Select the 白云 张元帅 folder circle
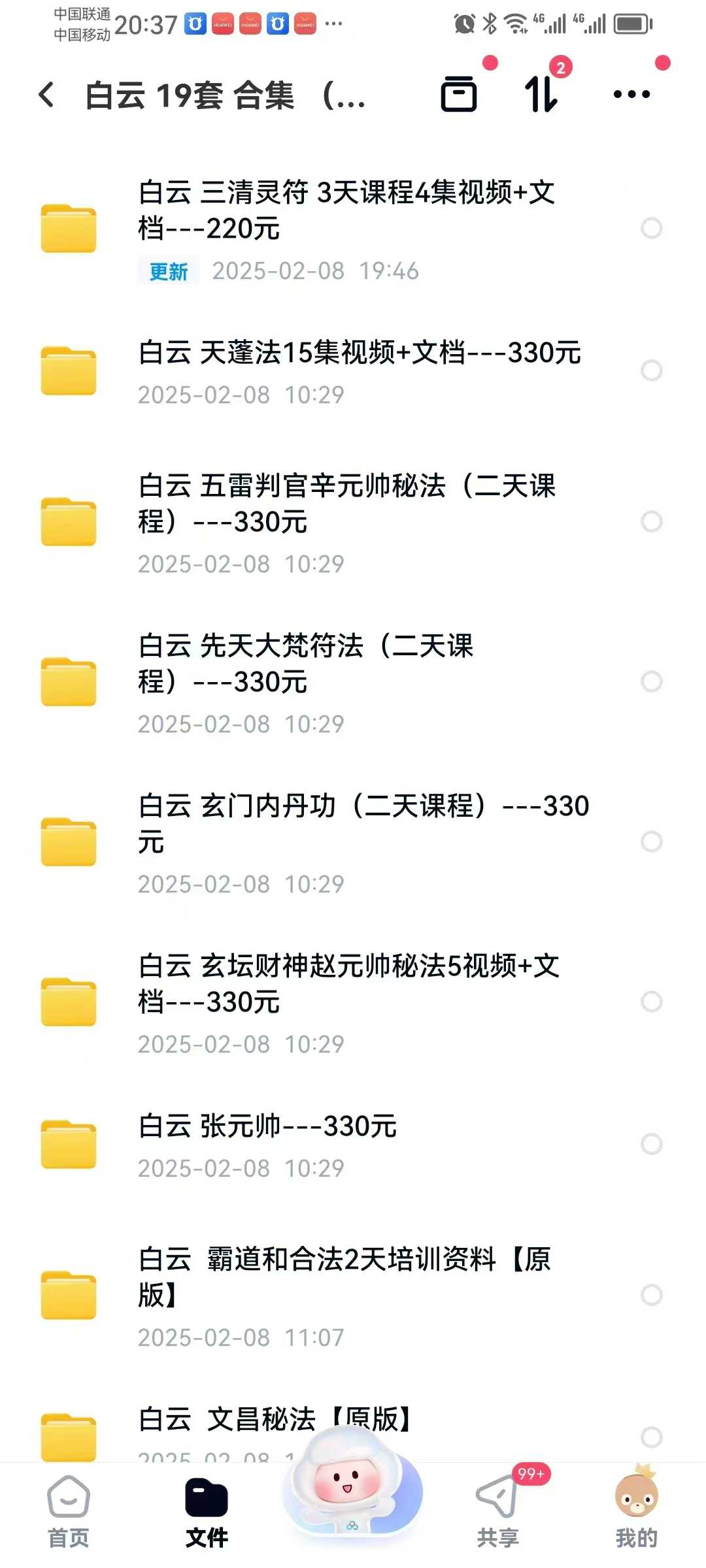Viewport: 706px width, 1568px height. (651, 1144)
